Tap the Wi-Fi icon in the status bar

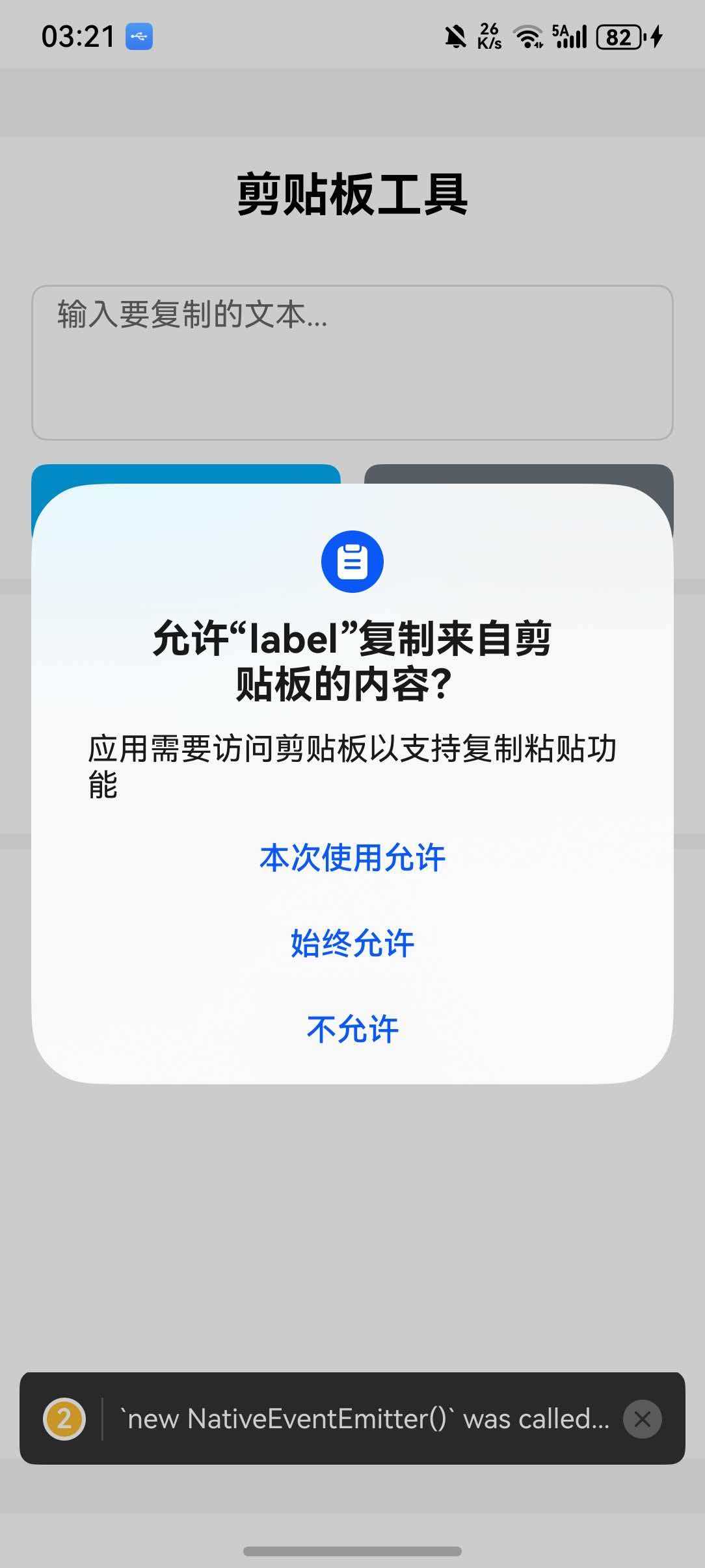pyautogui.click(x=528, y=36)
